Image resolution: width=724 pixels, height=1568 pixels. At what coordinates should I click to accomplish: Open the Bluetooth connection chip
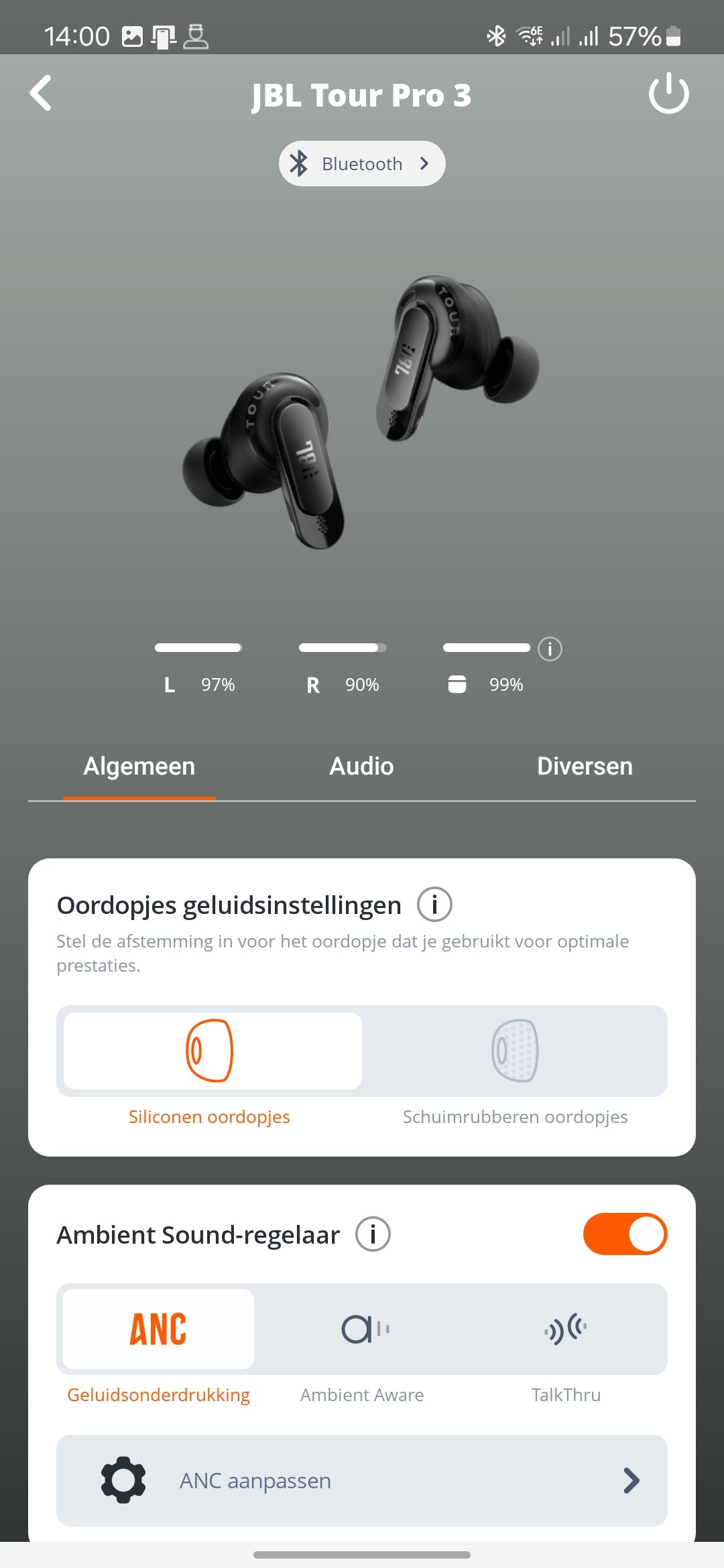[x=362, y=164]
